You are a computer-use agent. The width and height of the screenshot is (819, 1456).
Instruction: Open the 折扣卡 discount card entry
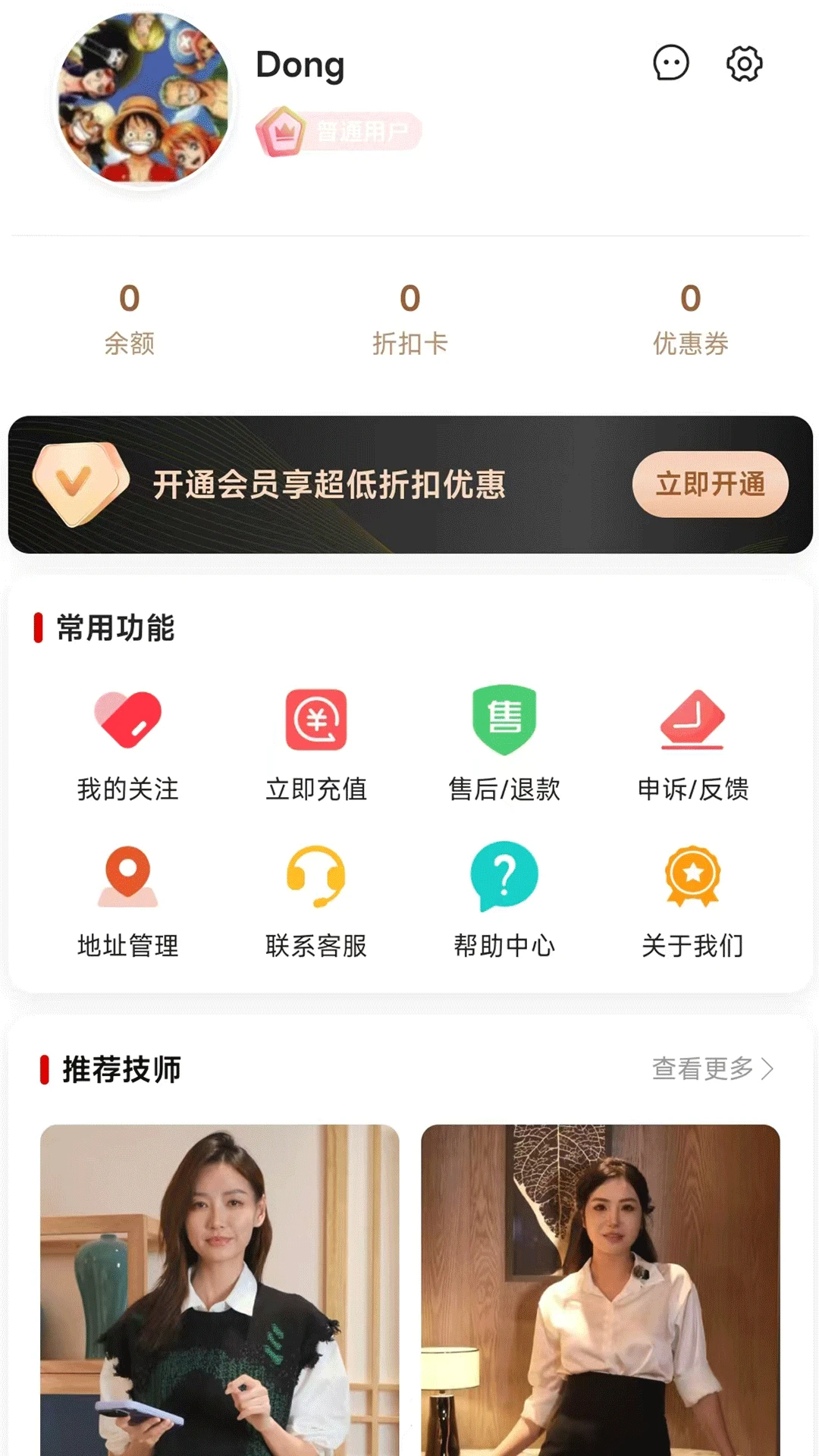point(409,318)
